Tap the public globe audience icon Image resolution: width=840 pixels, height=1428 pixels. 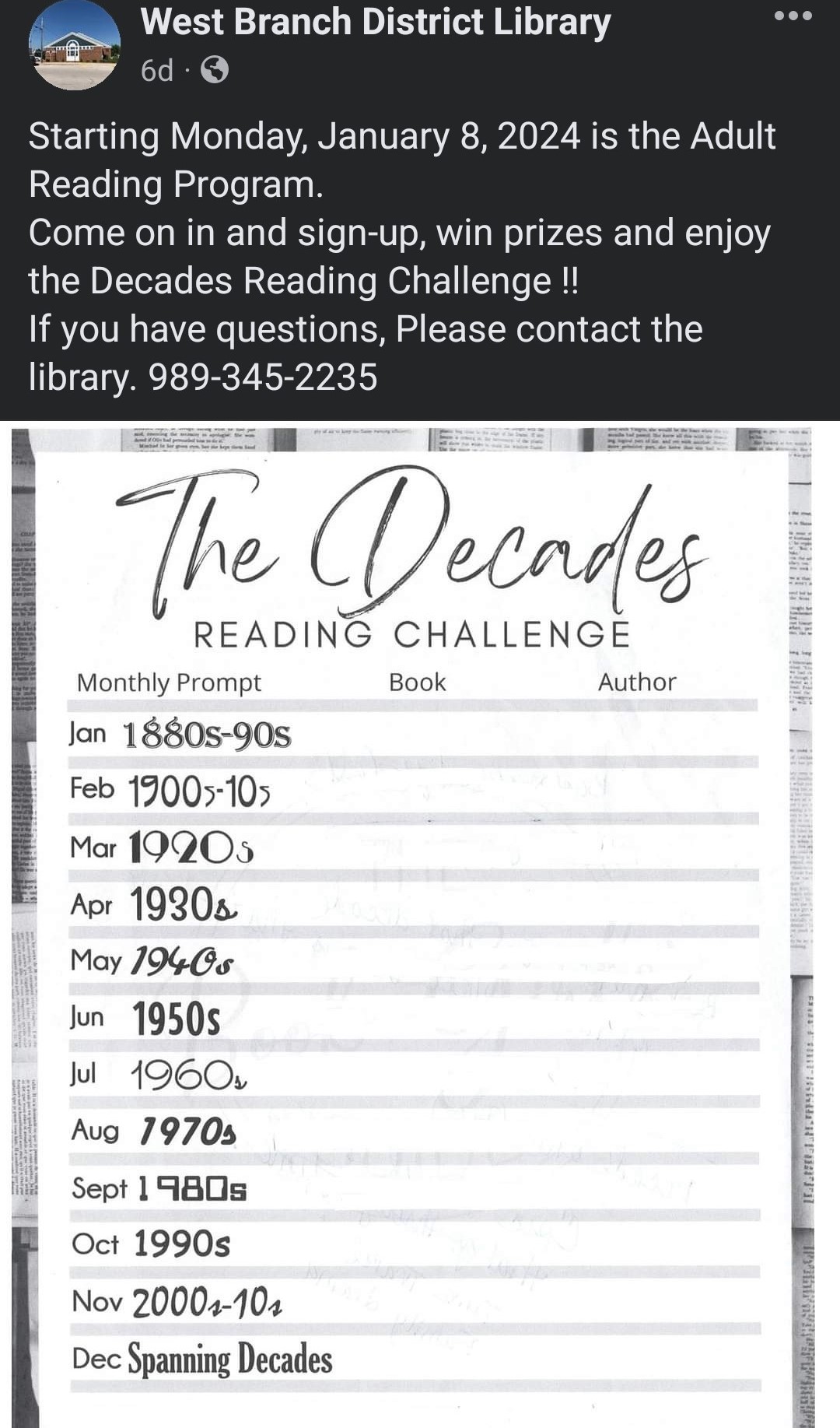[x=215, y=71]
